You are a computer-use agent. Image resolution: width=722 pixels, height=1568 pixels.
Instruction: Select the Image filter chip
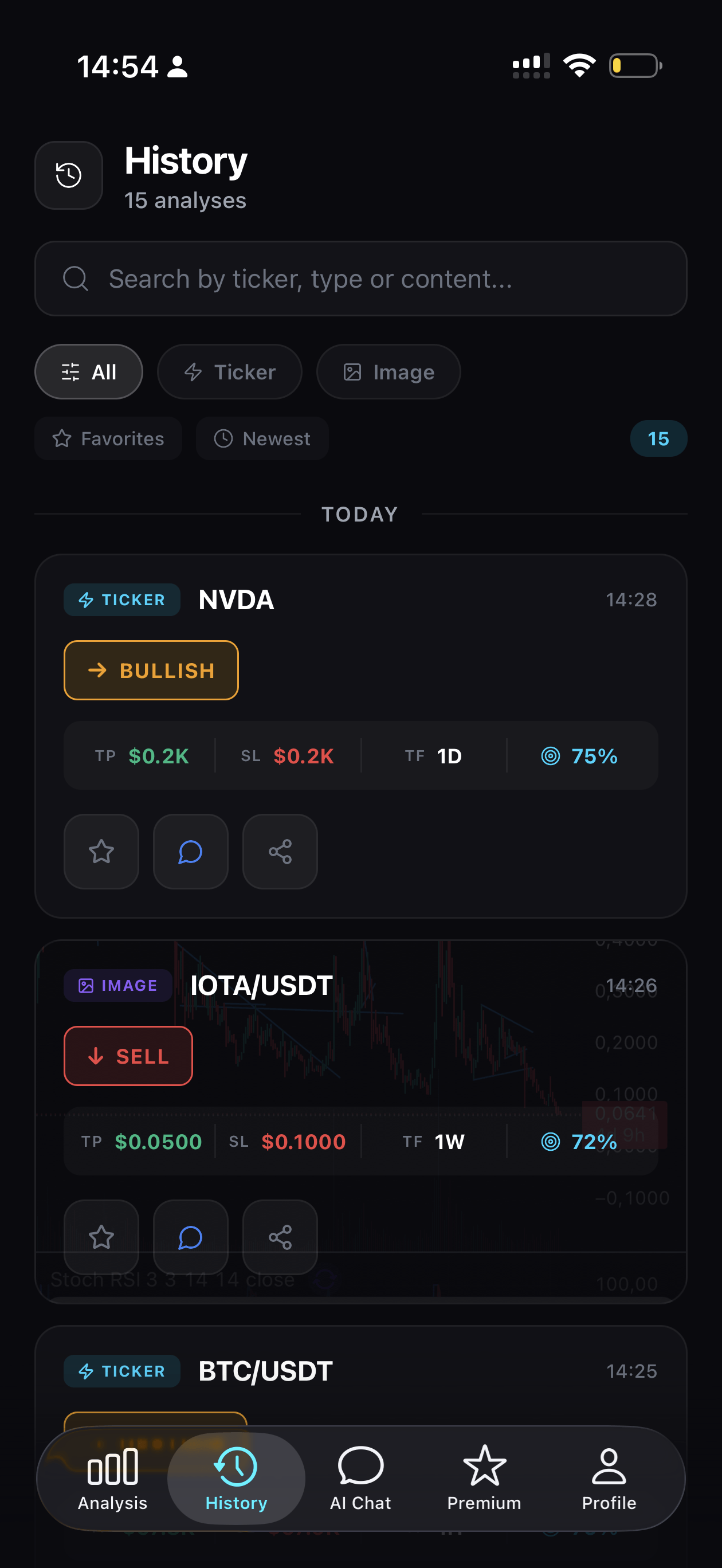click(388, 371)
